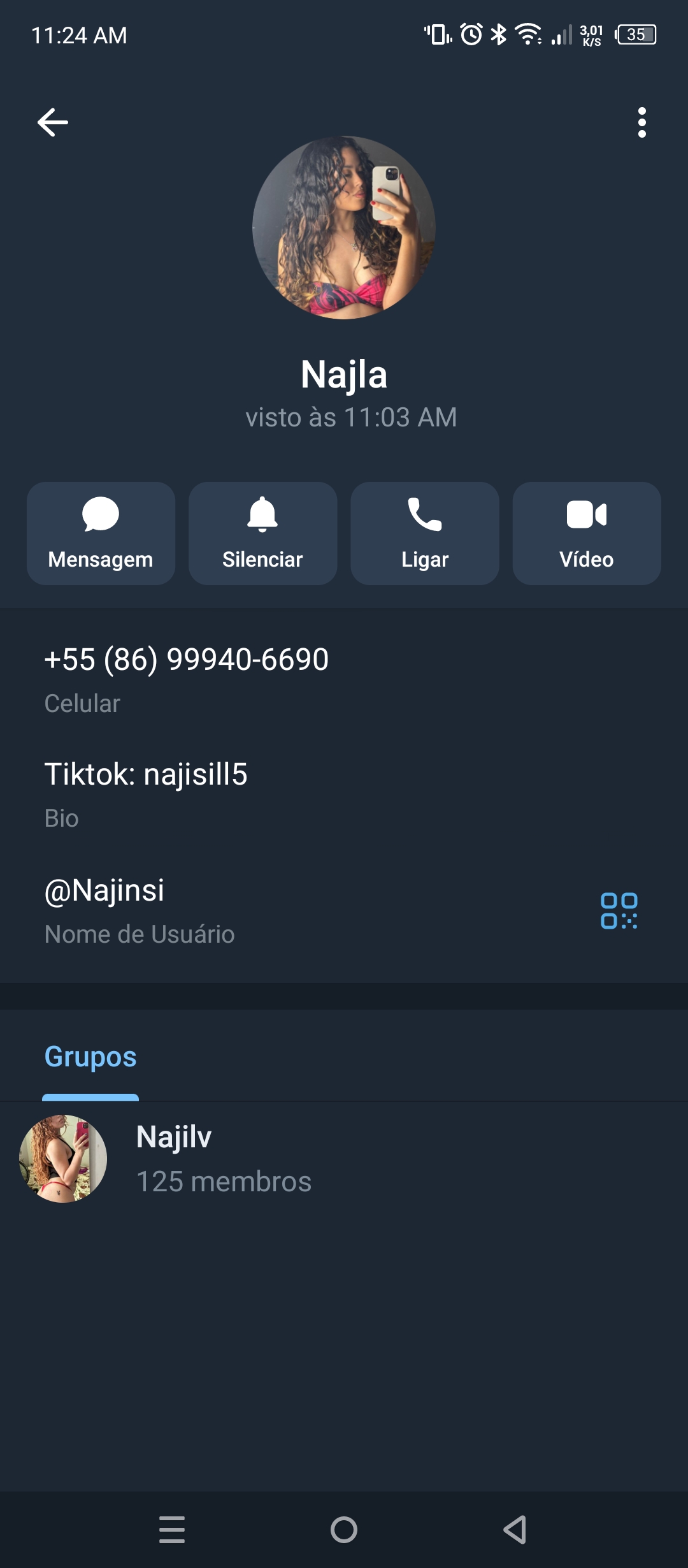Select the Grupos tab
Viewport: 688px width, 1568px height.
click(90, 1057)
